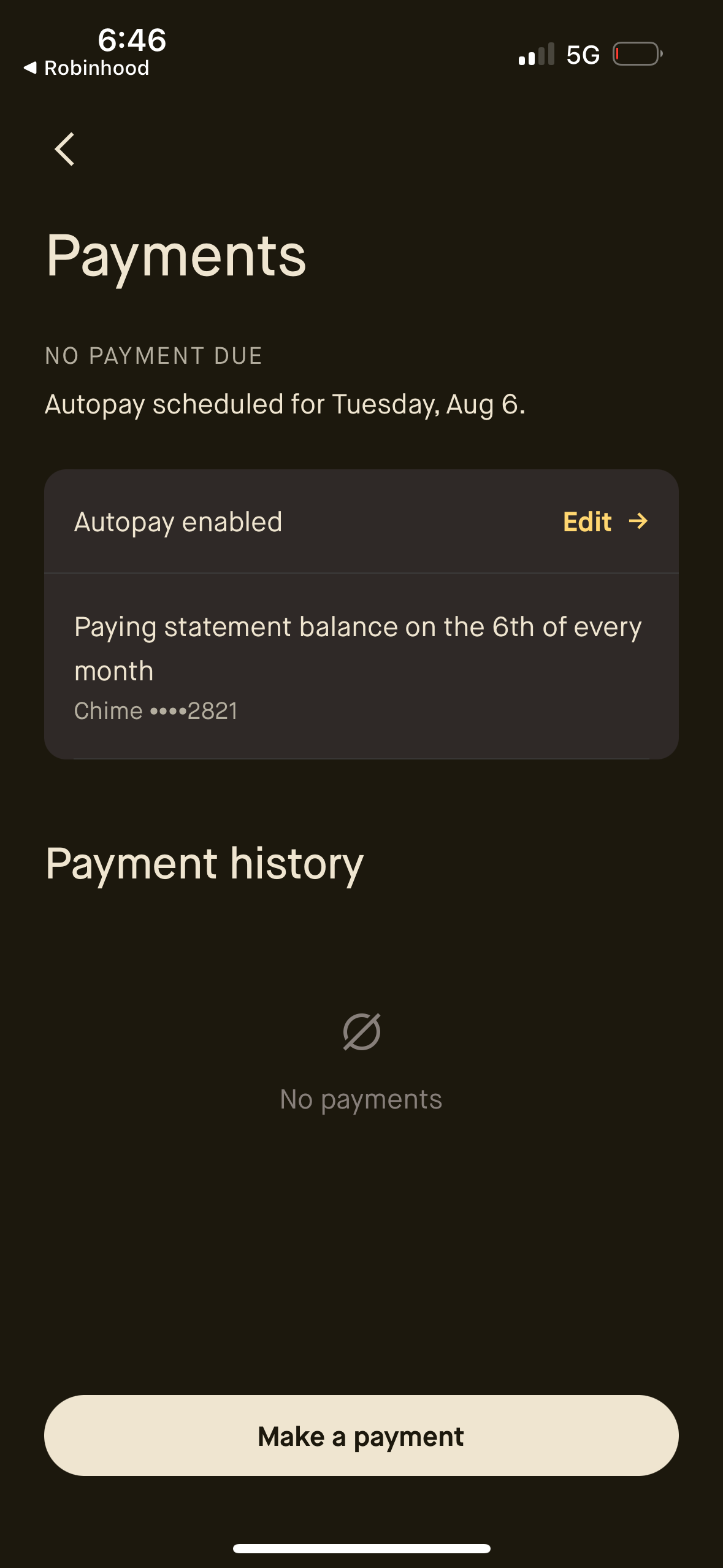
Task: Tap the NO PAYMENT DUE label
Action: click(x=154, y=355)
